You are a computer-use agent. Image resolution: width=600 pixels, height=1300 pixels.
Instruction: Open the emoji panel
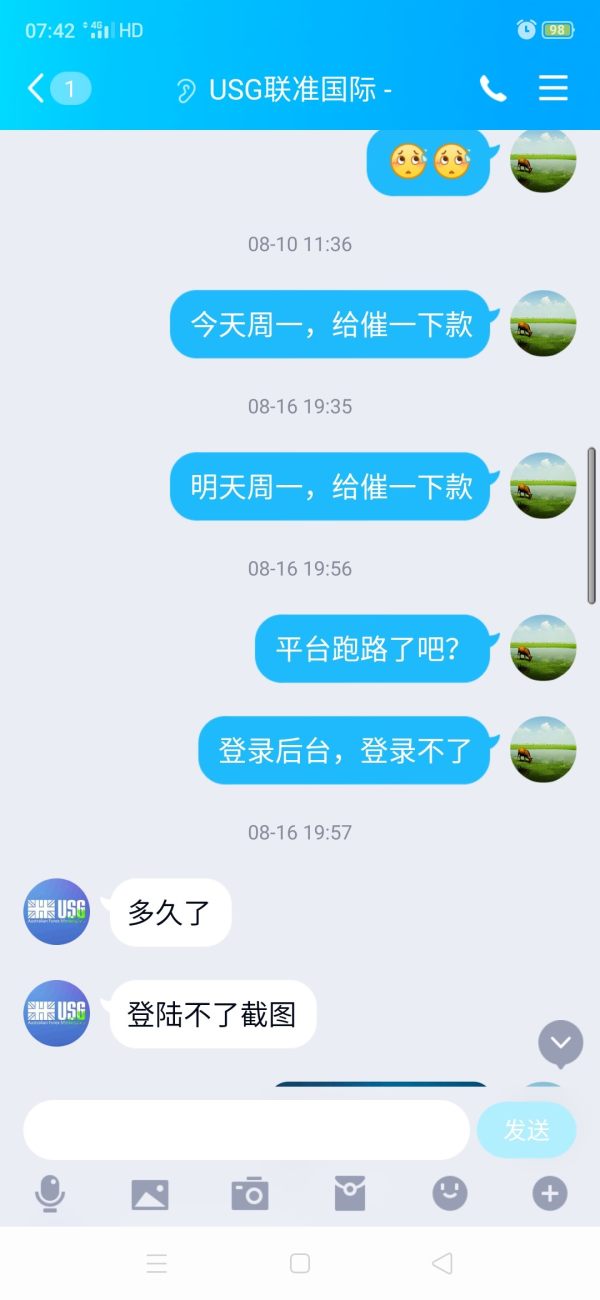coord(450,1192)
